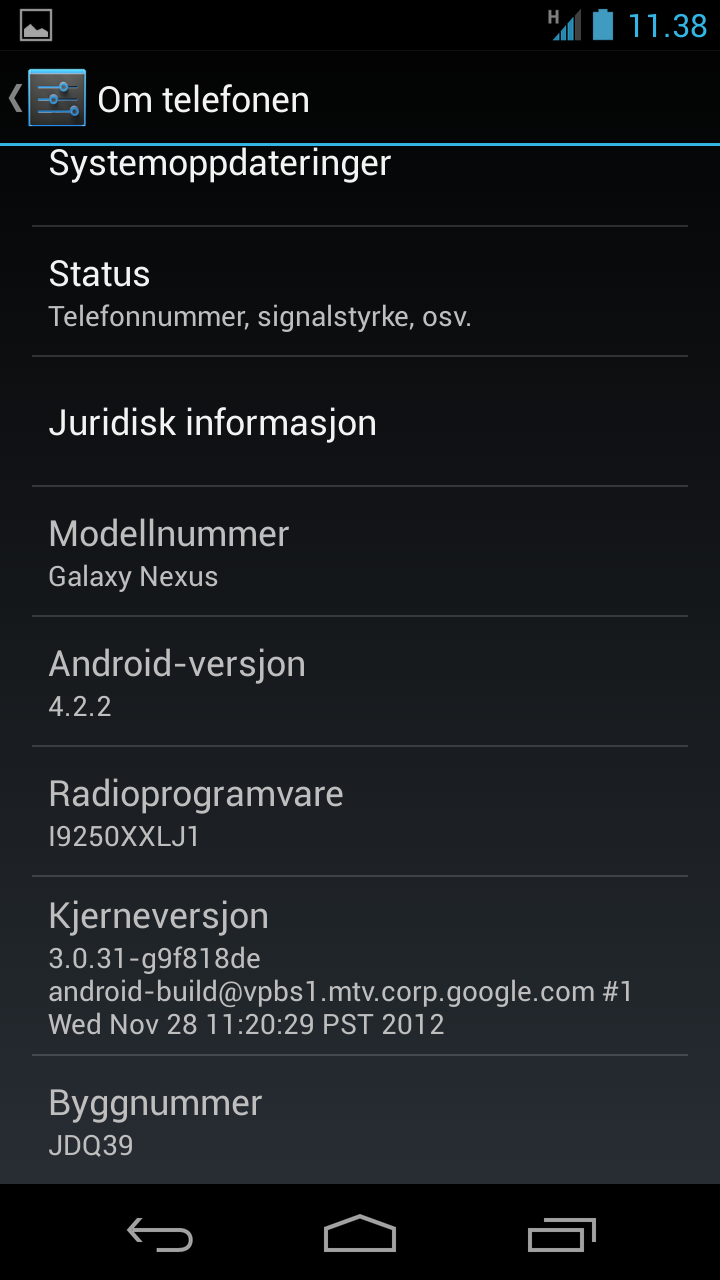Go back via the Om telefonen header icon
This screenshot has width=720, height=1280.
[48, 98]
